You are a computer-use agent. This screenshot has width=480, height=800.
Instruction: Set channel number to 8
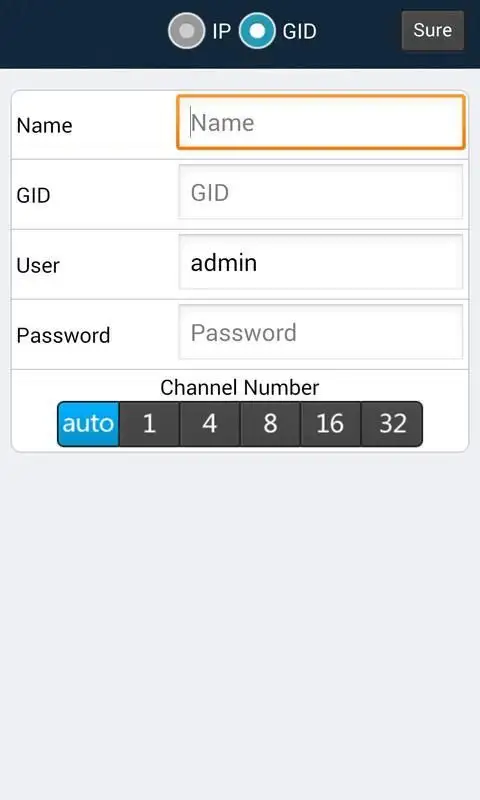click(270, 424)
